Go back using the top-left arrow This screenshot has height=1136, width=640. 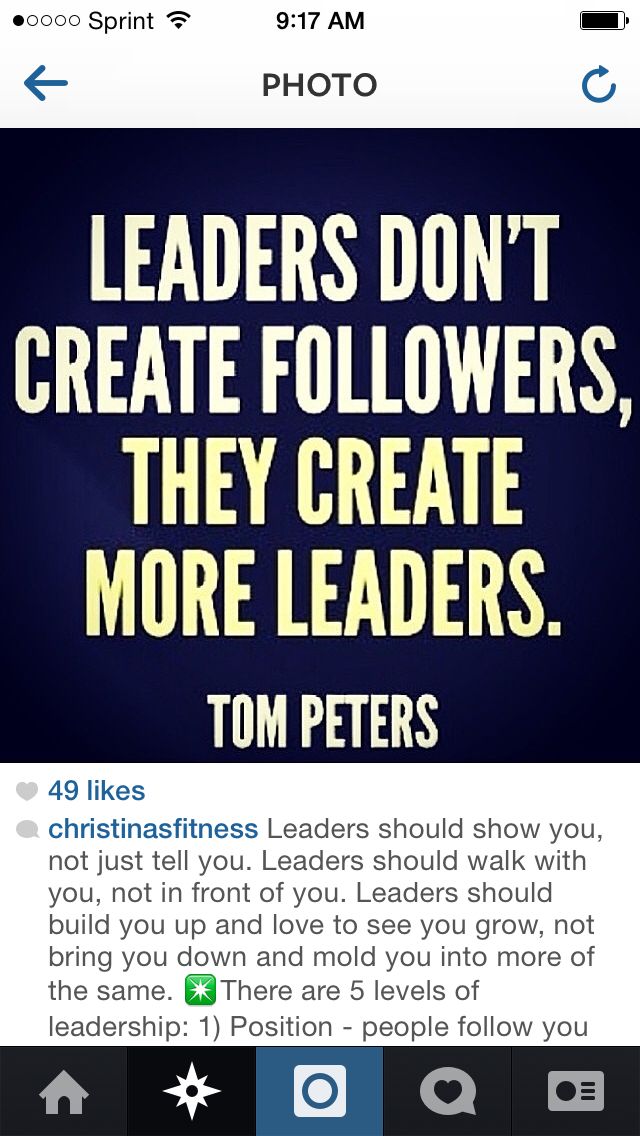coord(45,85)
